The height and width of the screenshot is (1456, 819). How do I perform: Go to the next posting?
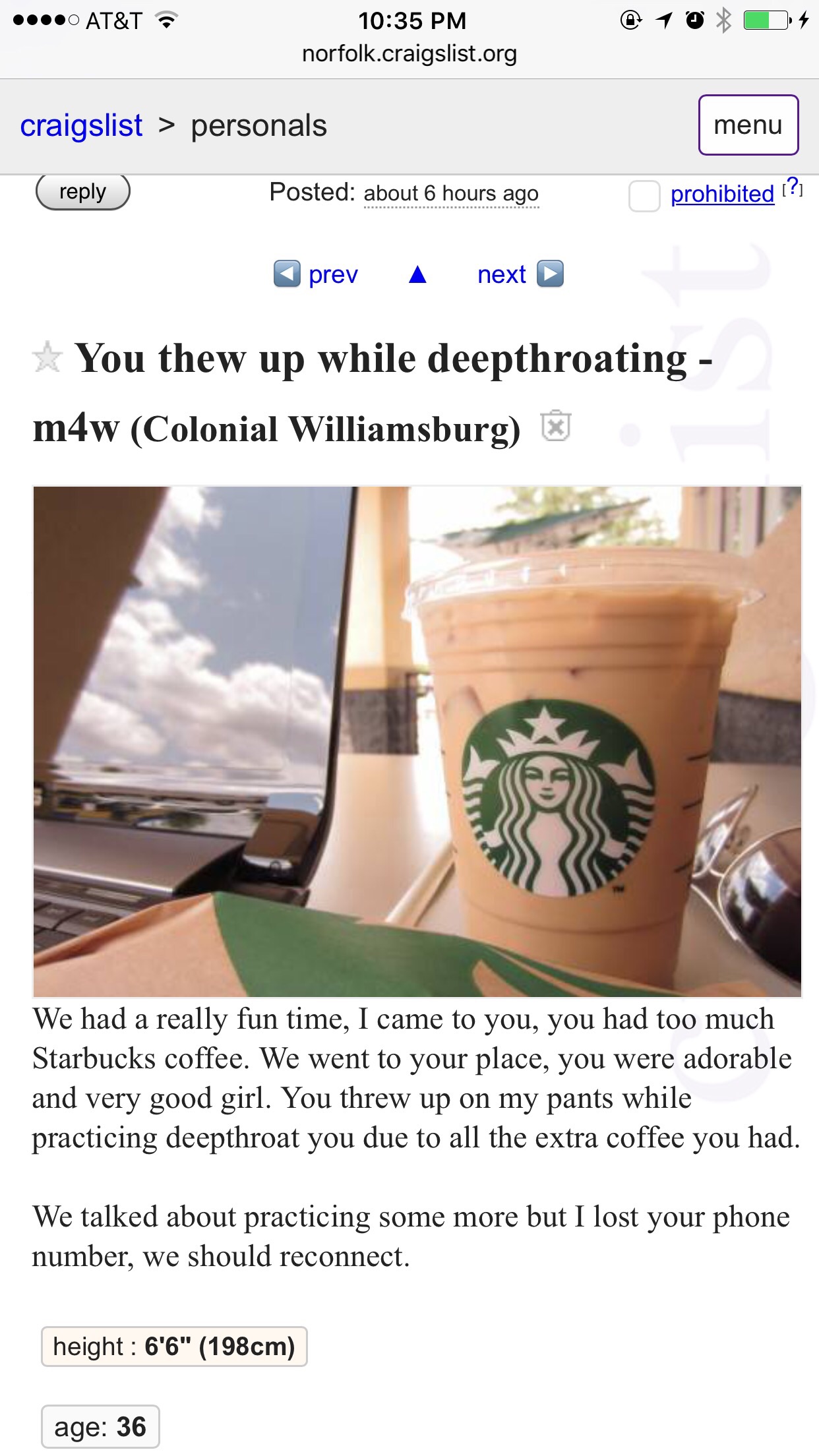[520, 274]
